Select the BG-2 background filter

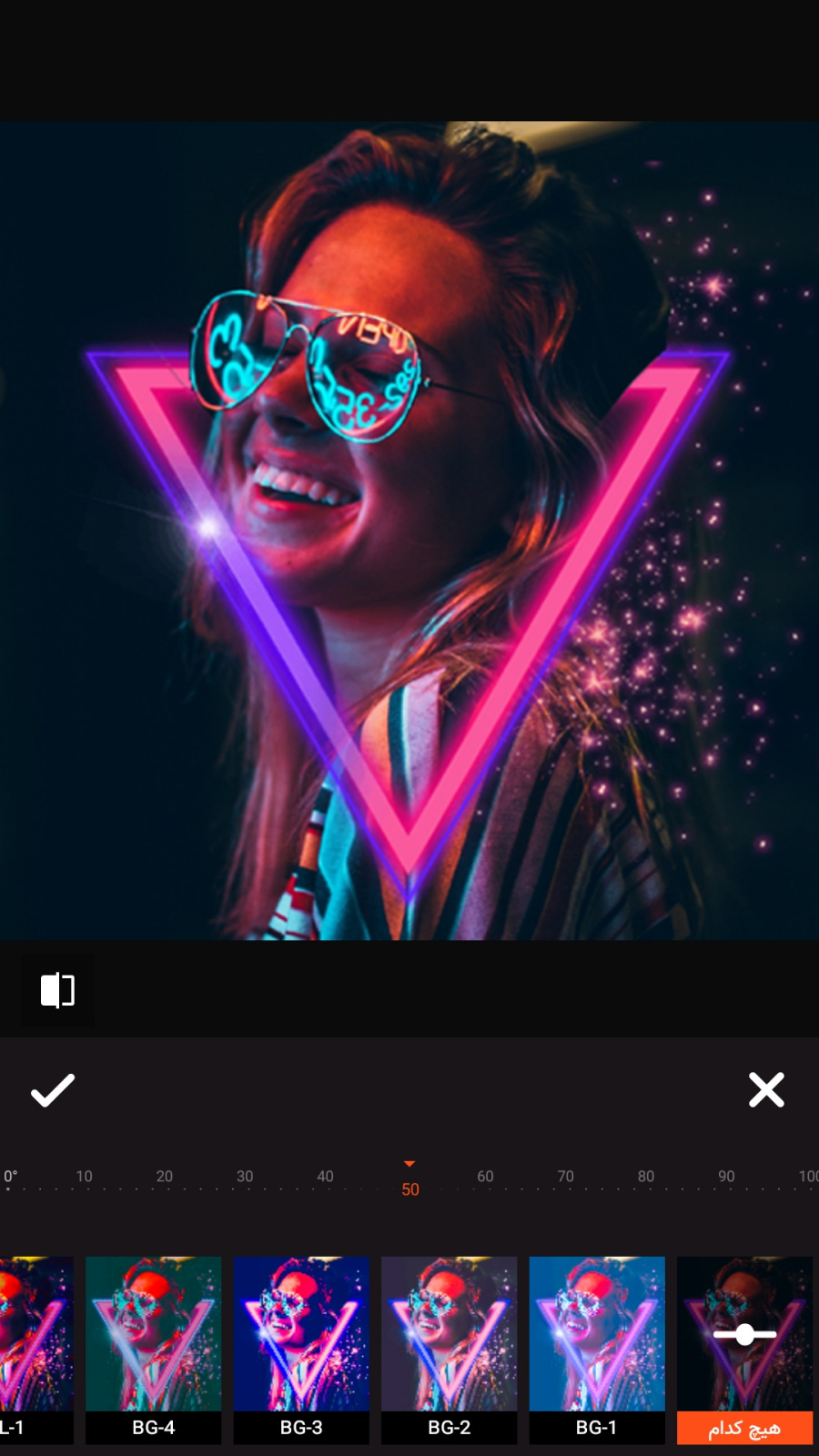pos(449,1349)
